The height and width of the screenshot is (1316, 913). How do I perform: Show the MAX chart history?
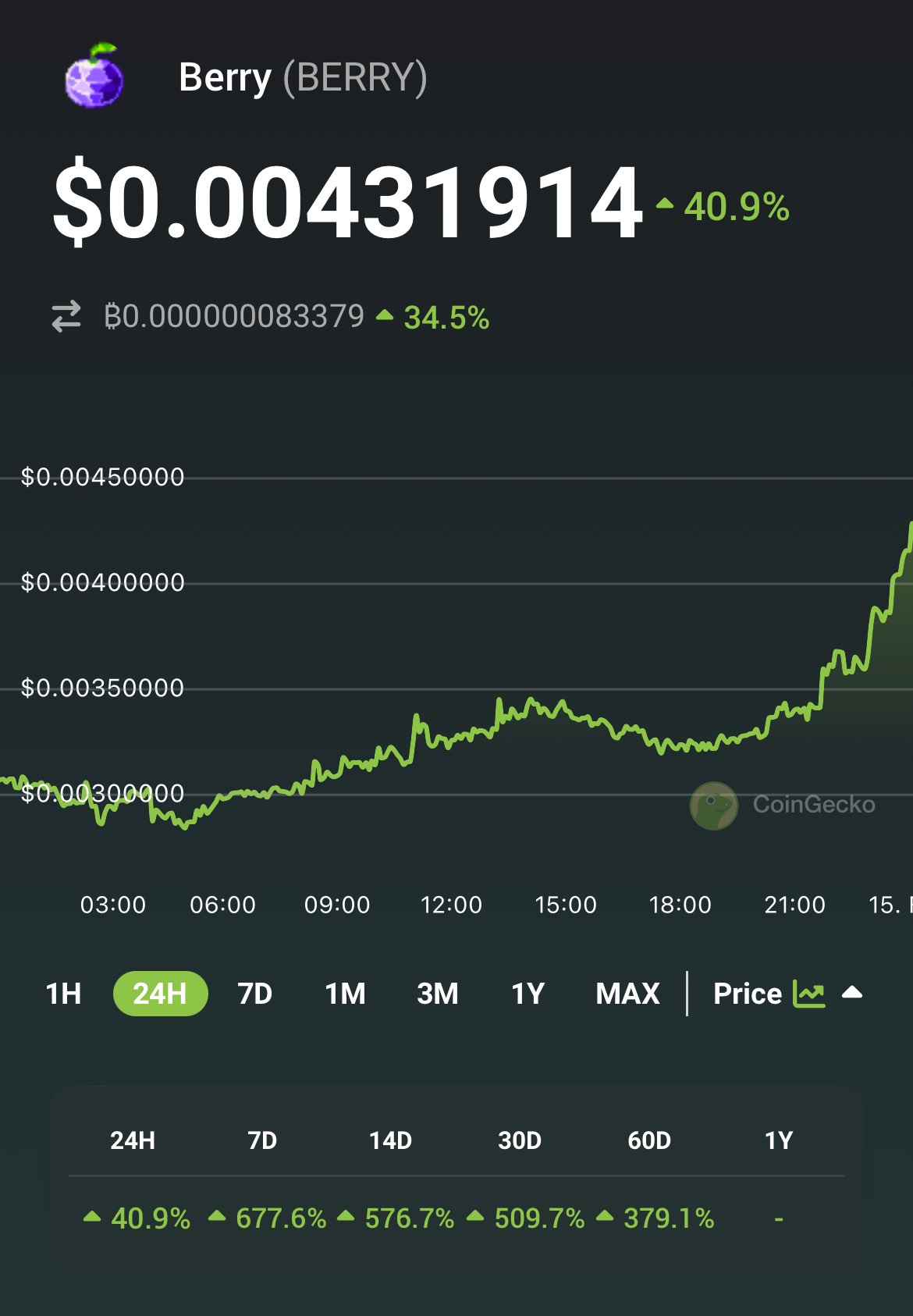tap(627, 994)
